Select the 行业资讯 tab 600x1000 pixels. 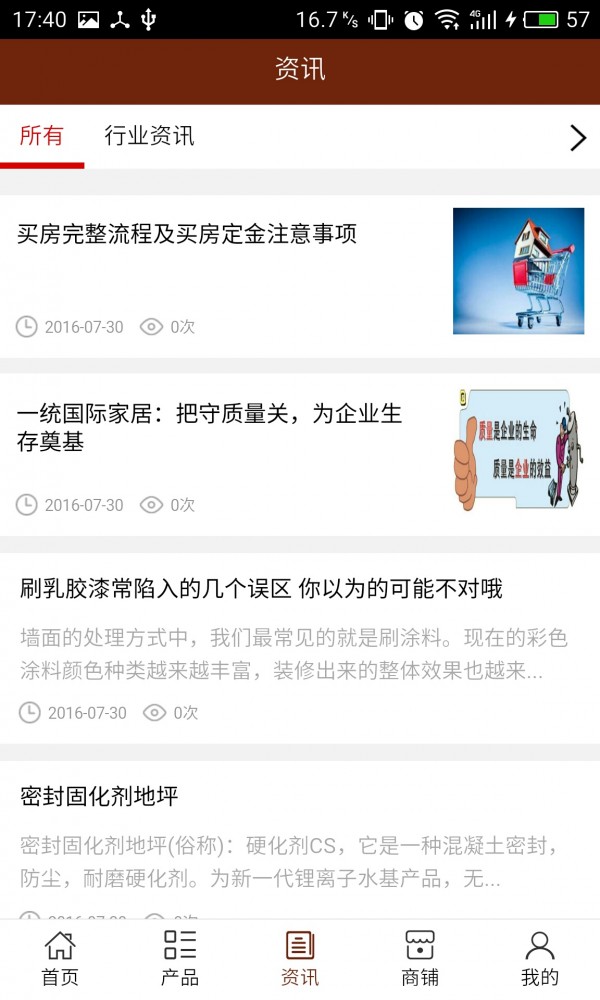(149, 137)
